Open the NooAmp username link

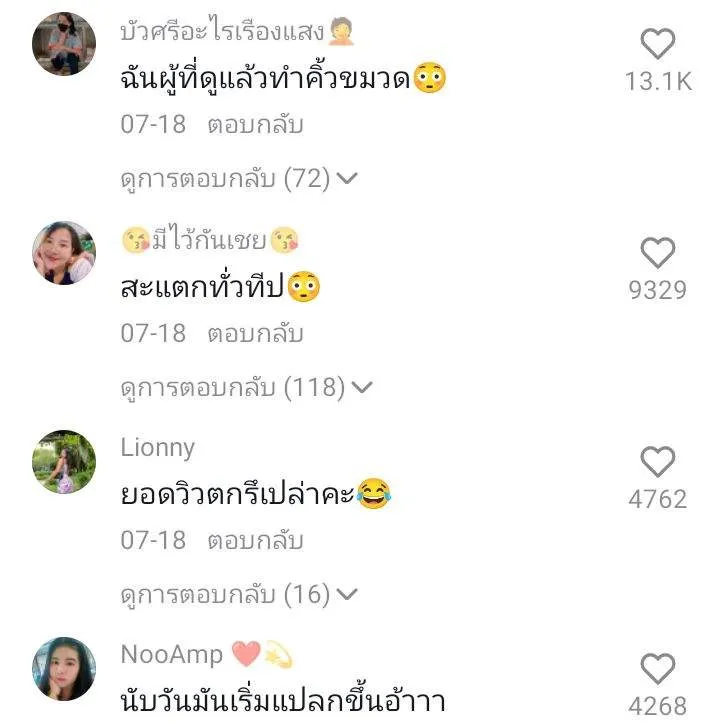[x=171, y=655]
